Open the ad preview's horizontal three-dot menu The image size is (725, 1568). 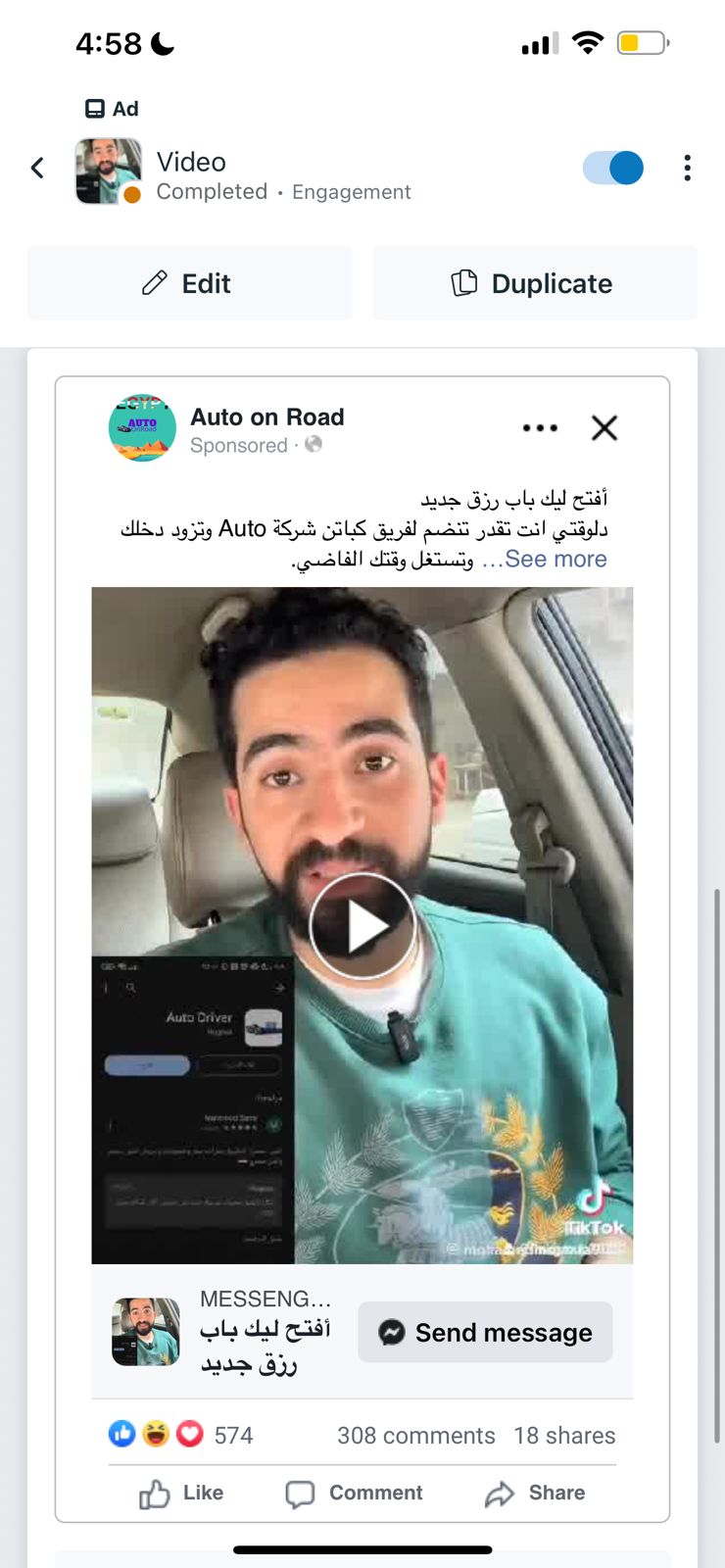click(x=540, y=428)
